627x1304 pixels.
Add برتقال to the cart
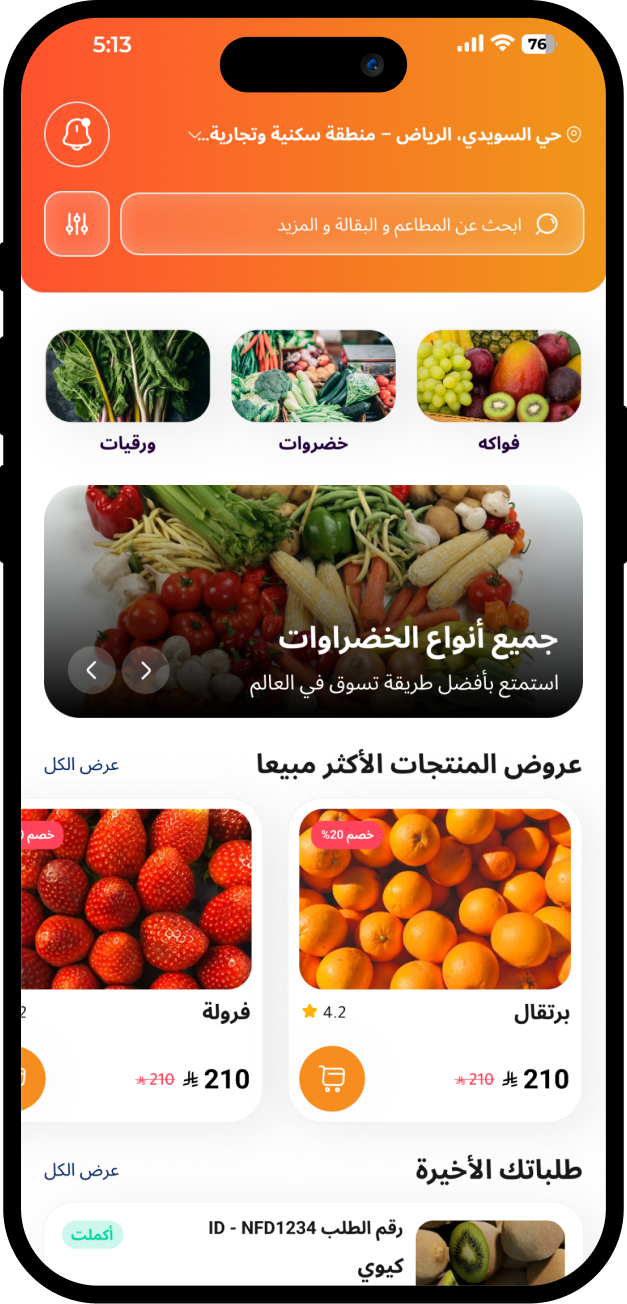click(x=332, y=1079)
